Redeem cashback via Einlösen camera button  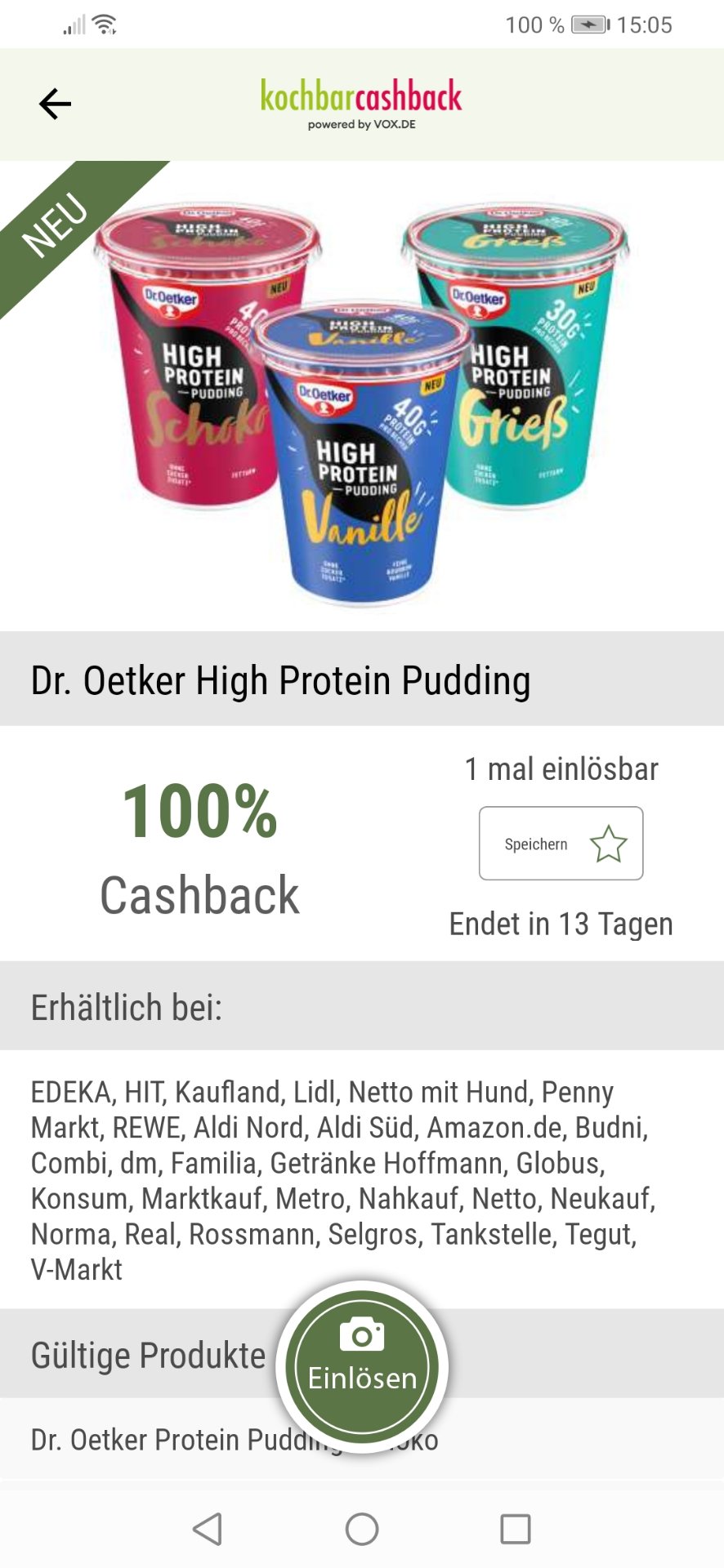(x=362, y=1365)
